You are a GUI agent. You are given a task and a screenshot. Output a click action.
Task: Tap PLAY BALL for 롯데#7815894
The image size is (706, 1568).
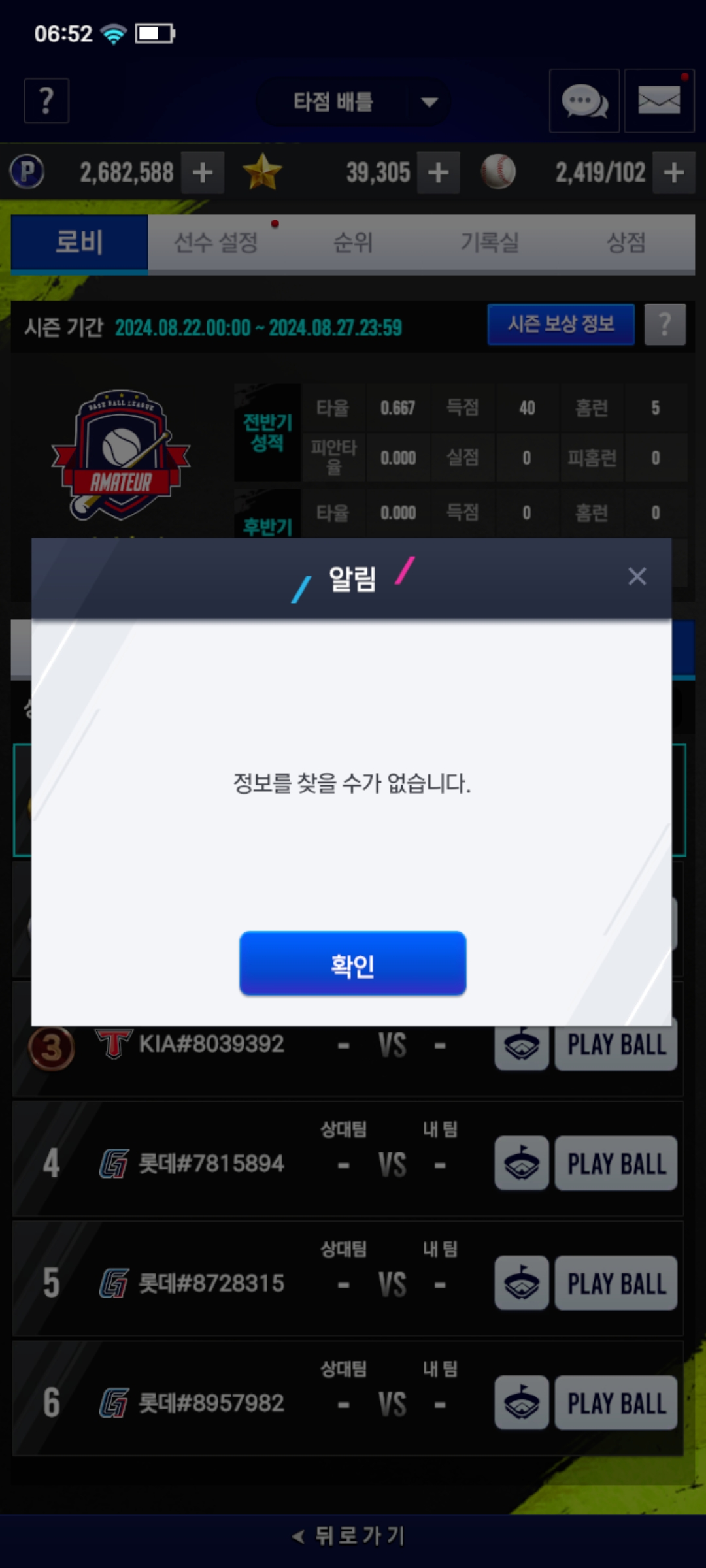click(616, 1164)
